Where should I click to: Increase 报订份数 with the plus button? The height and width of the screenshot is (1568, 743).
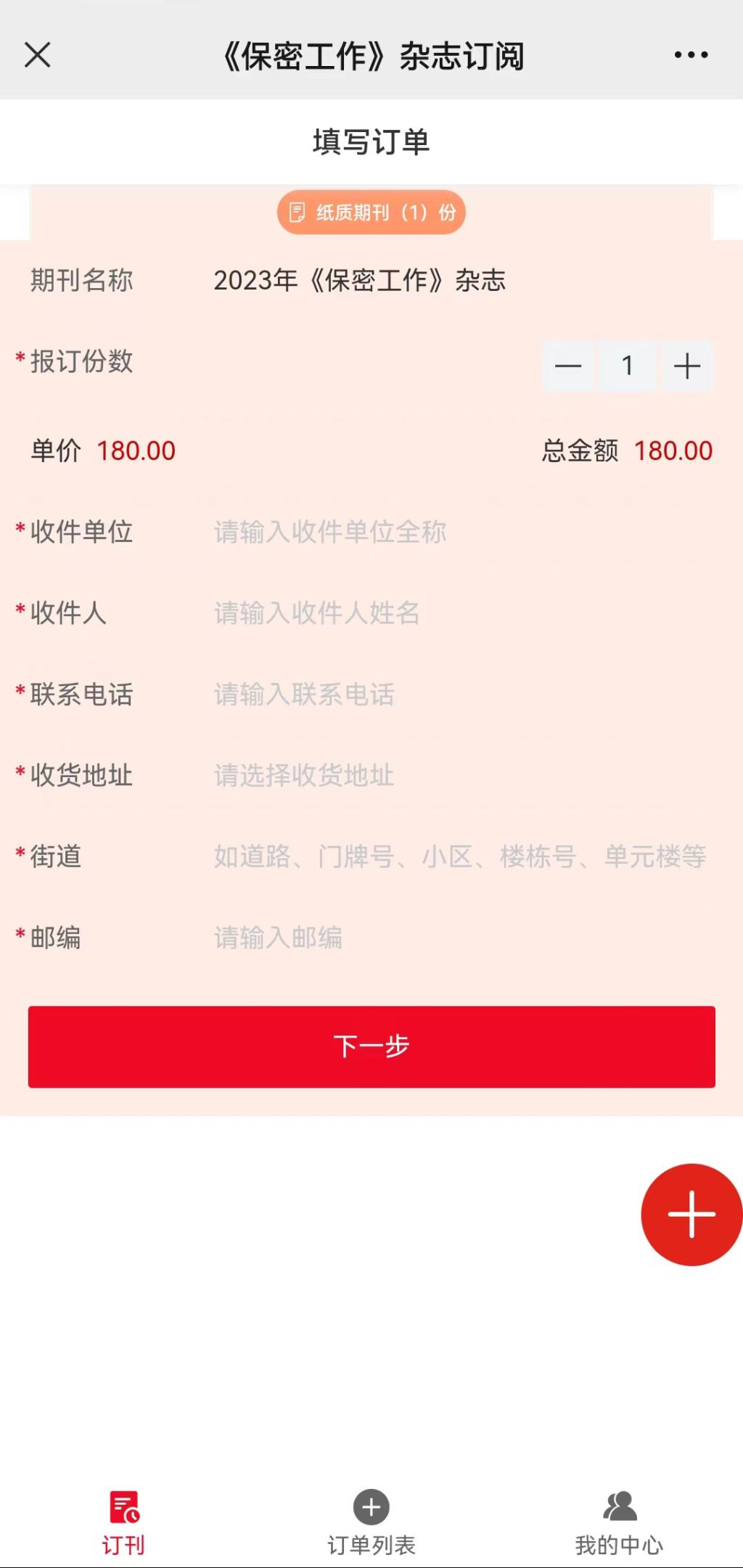tap(686, 366)
